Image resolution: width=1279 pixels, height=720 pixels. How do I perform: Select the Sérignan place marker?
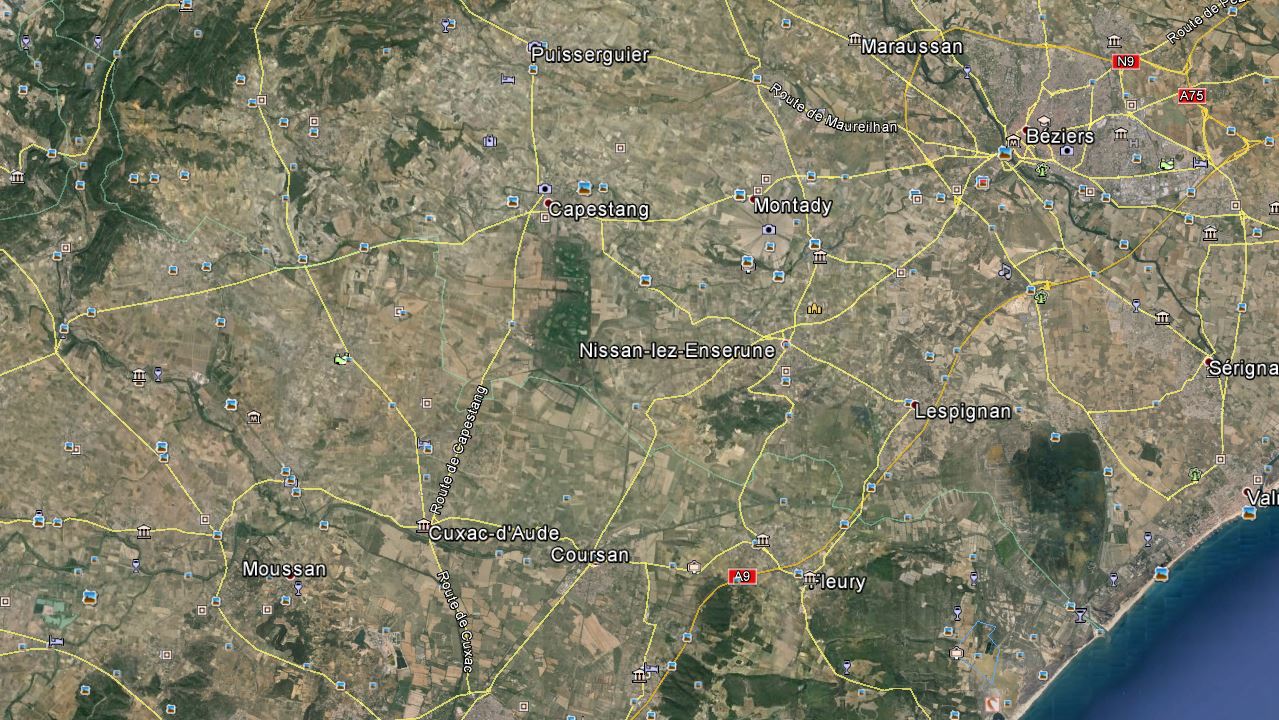click(1208, 361)
